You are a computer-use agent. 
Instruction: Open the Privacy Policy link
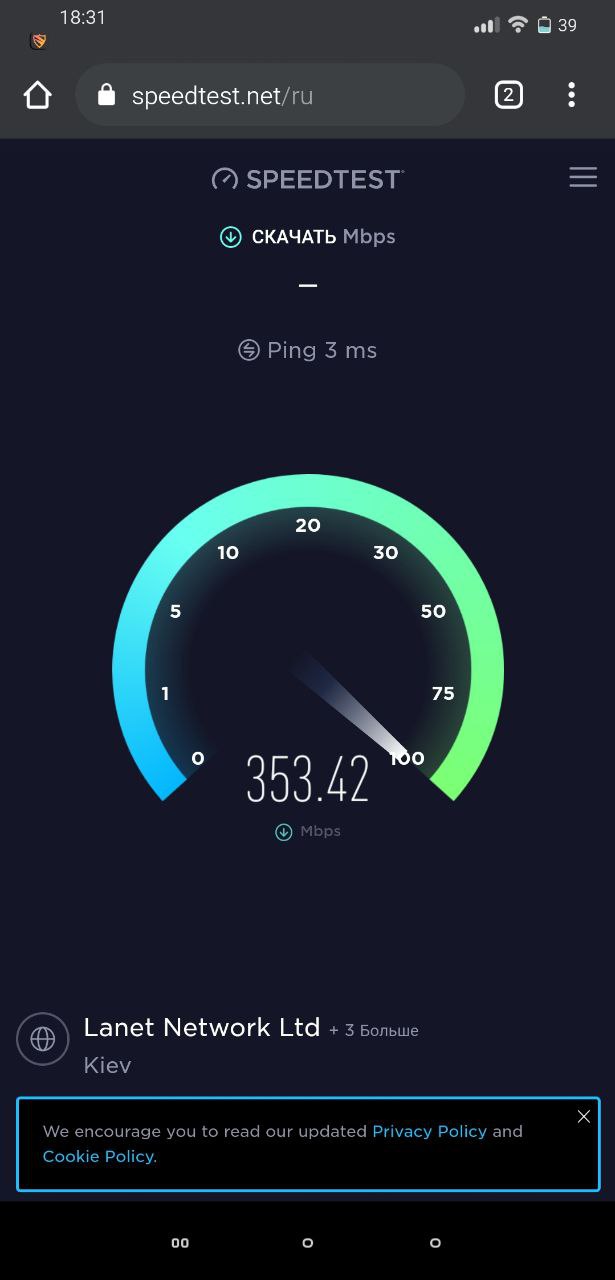coord(429,1131)
